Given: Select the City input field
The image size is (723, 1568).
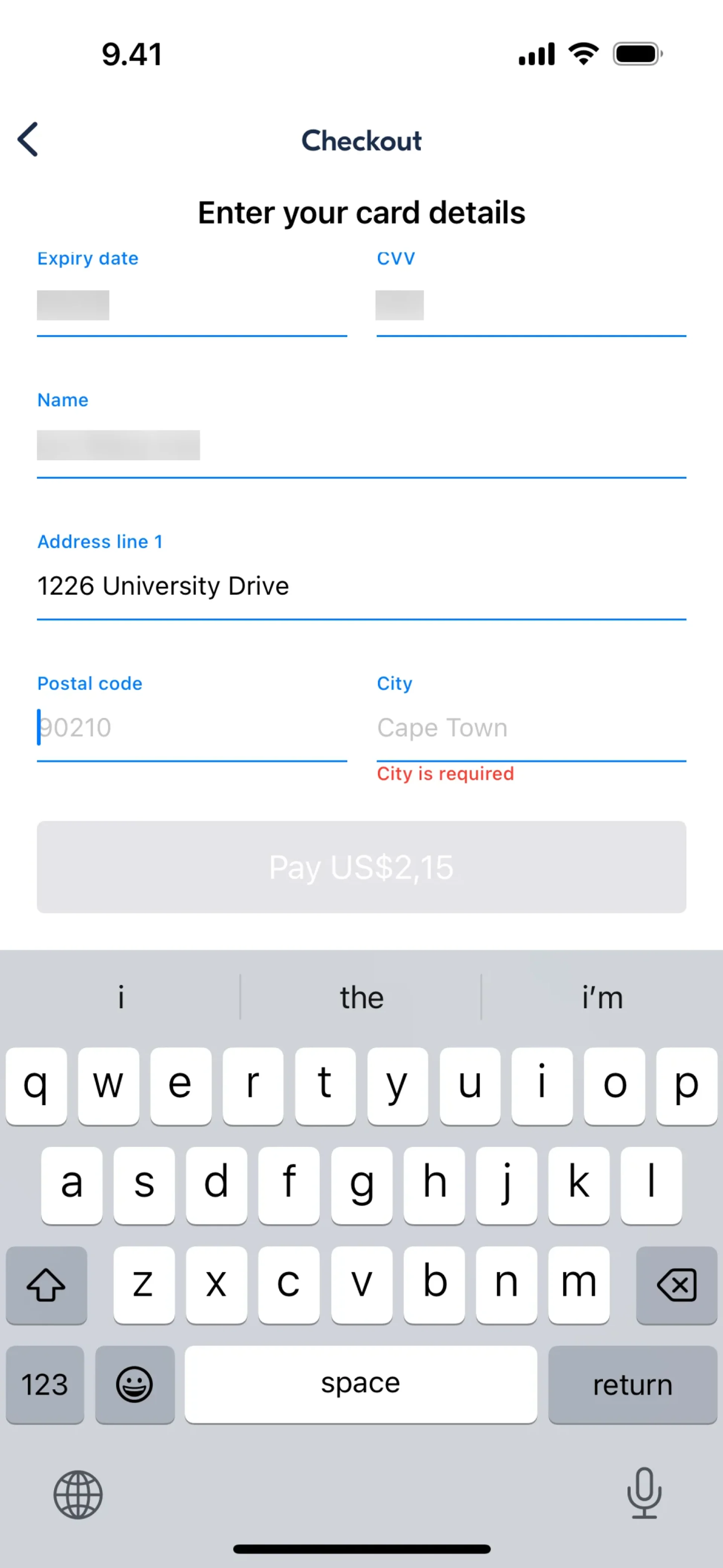Looking at the screenshot, I should (x=531, y=728).
